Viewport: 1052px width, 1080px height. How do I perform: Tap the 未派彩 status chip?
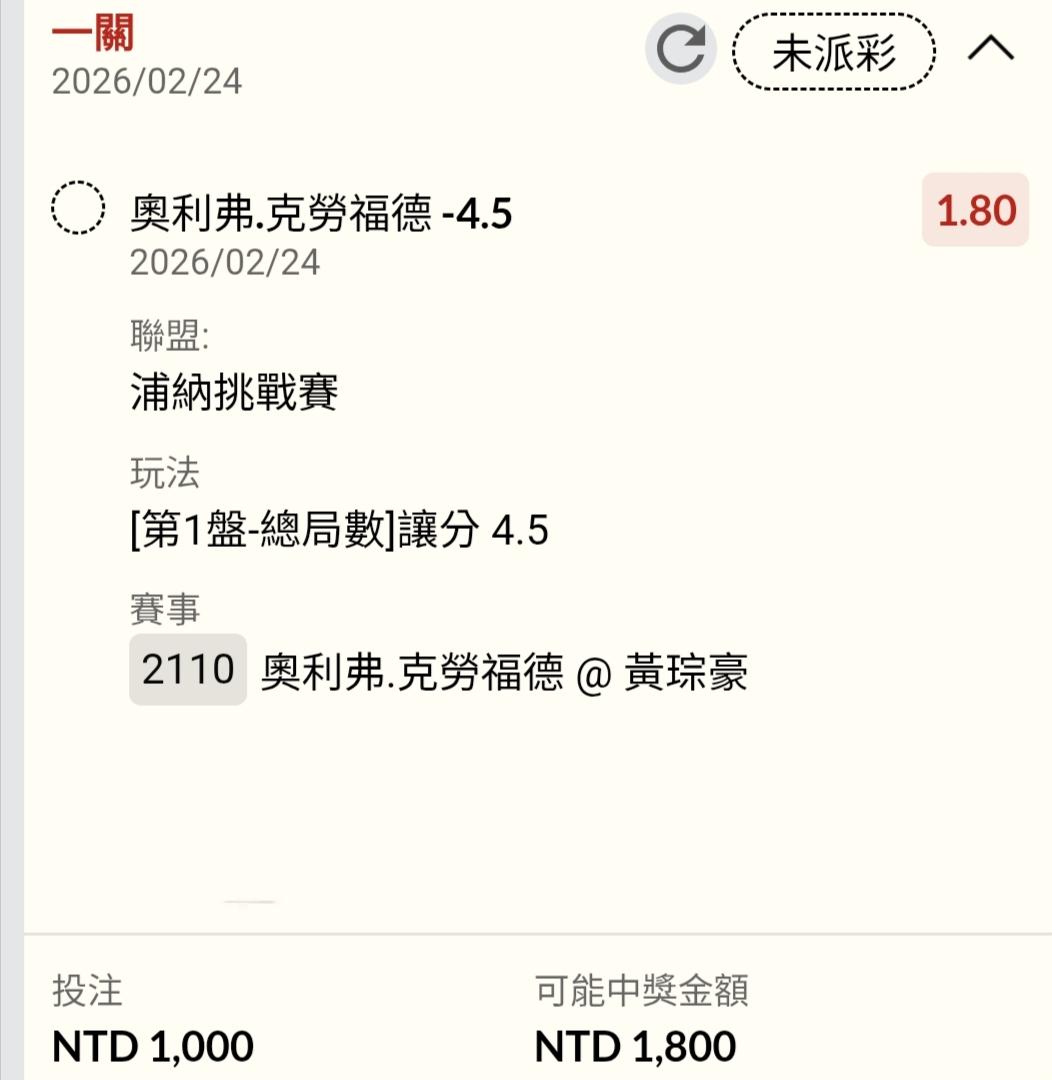pos(834,52)
